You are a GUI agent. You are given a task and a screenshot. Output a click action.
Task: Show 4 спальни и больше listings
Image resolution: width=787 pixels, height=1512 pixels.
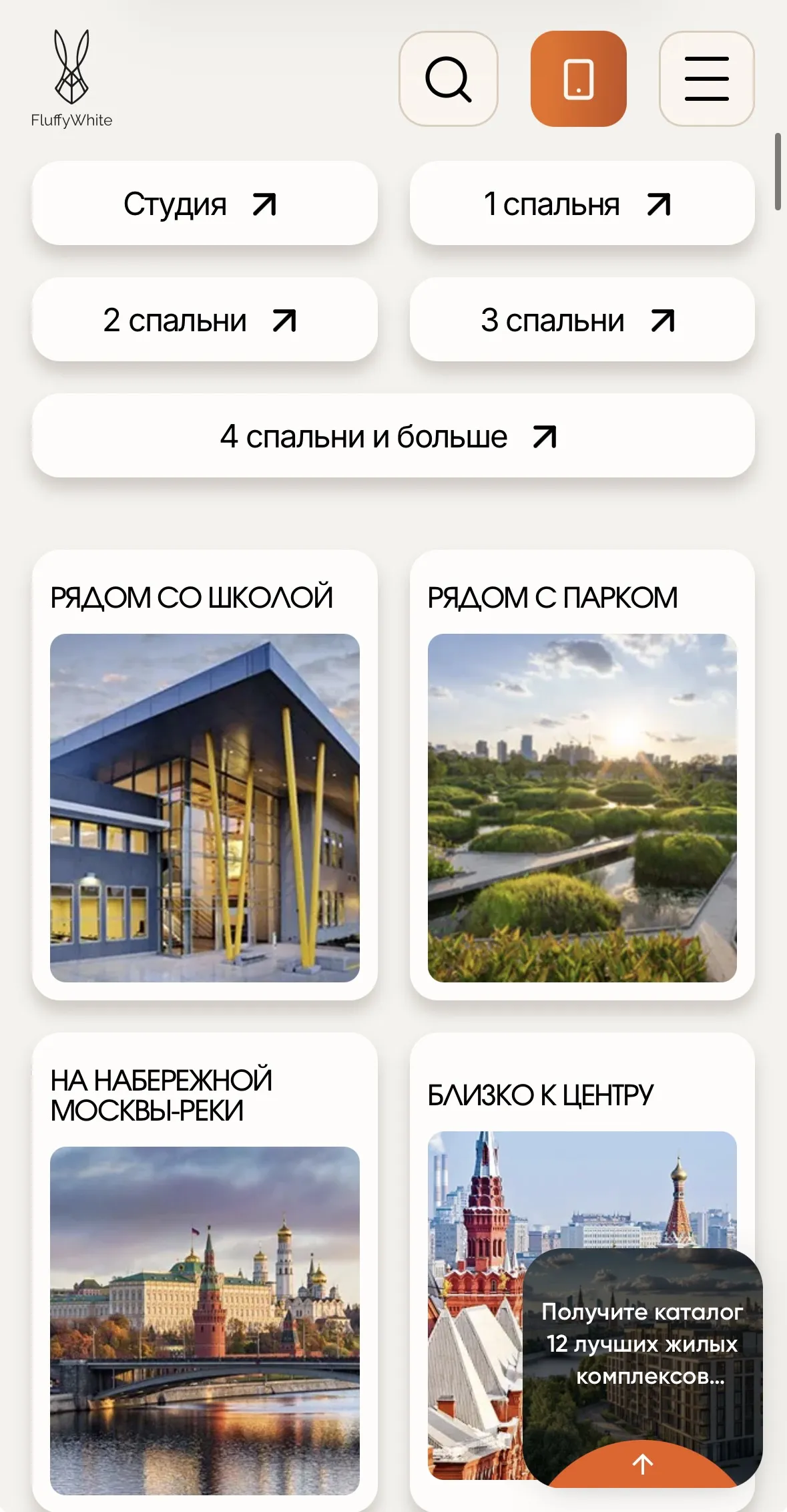pyautogui.click(x=393, y=436)
